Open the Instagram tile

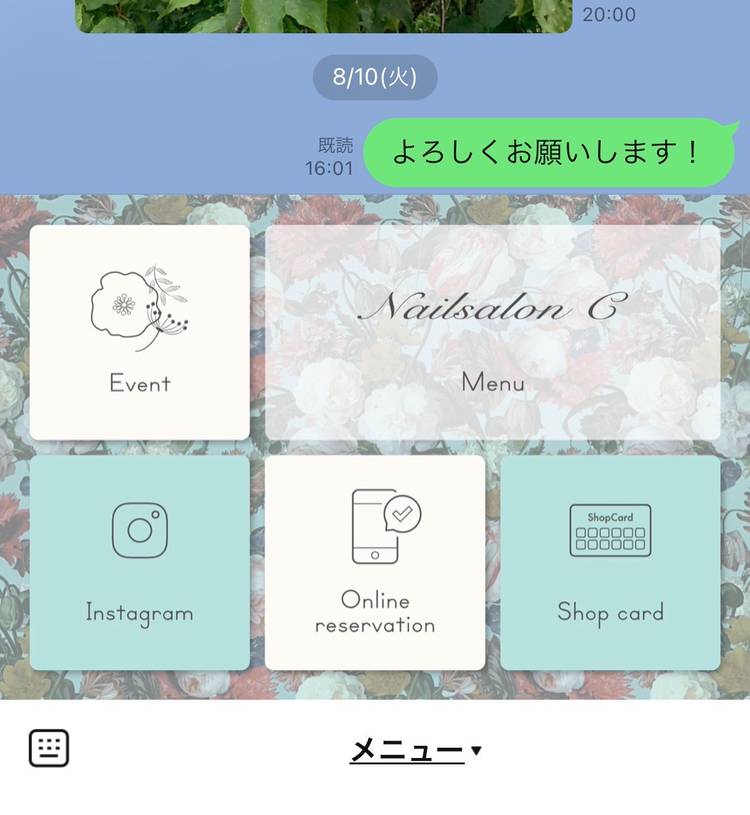140,562
